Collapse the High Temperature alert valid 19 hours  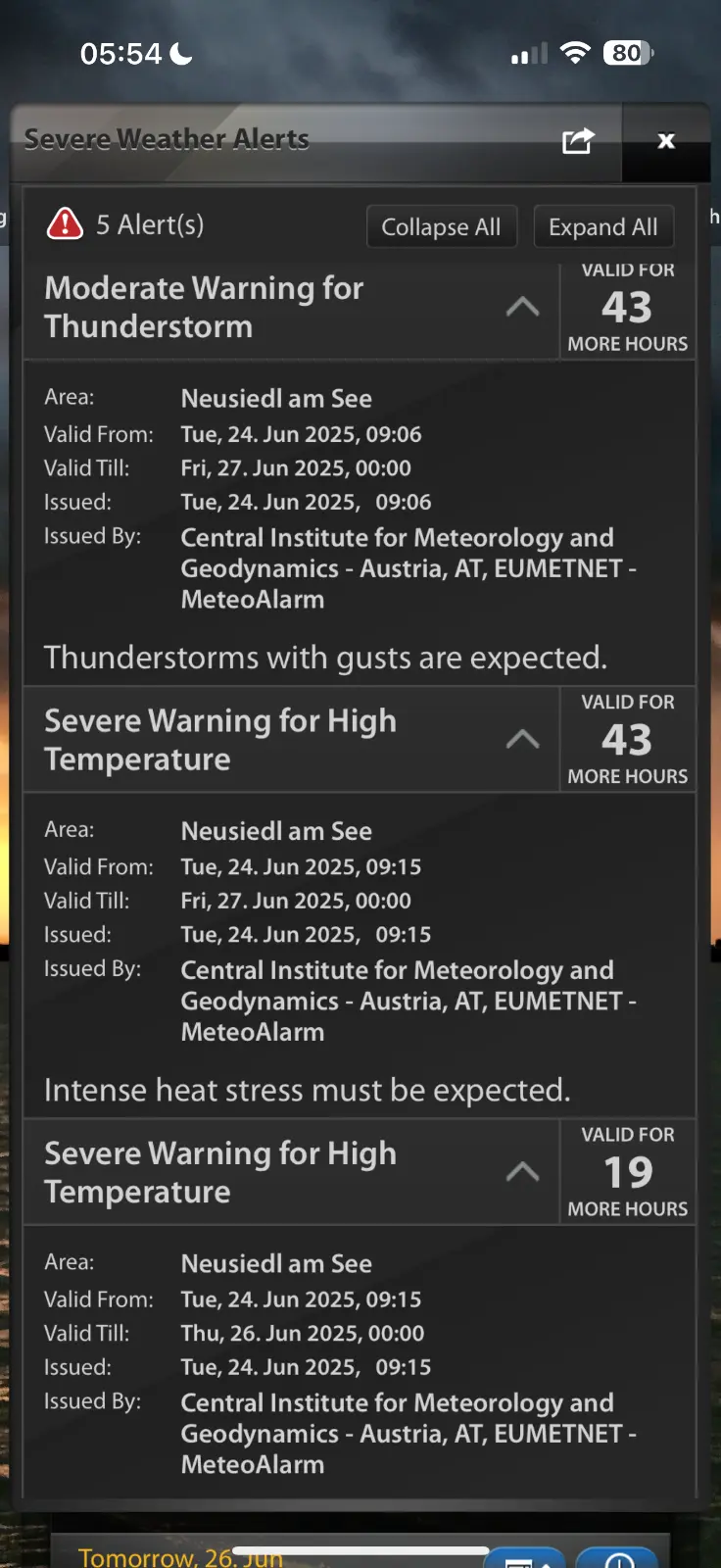pos(522,1172)
